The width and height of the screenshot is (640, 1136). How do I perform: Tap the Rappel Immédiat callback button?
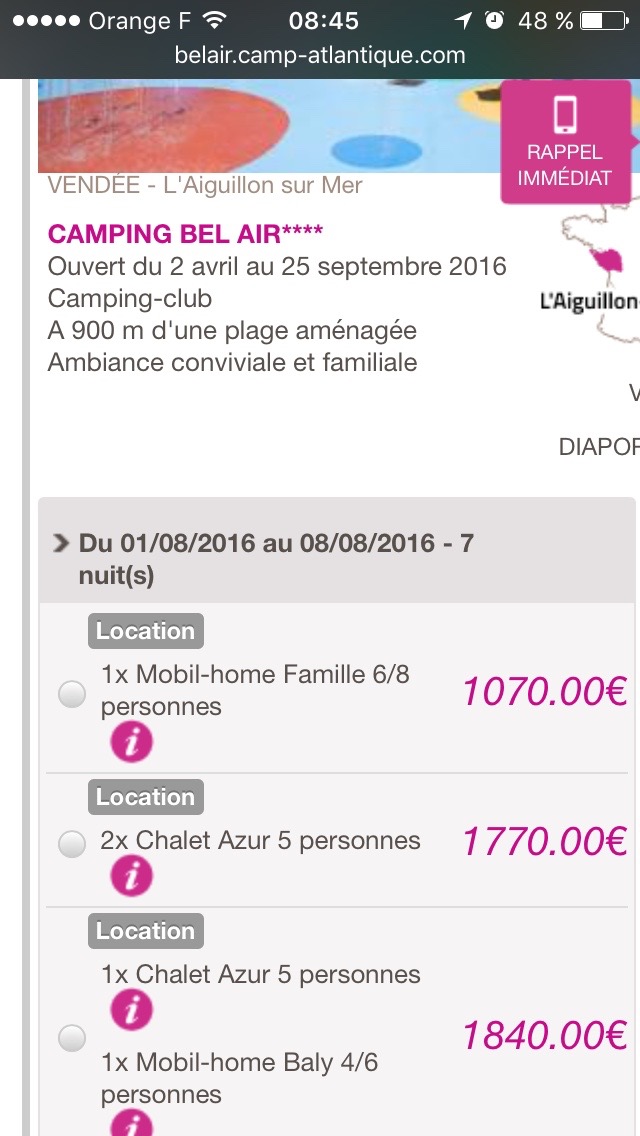(x=566, y=143)
